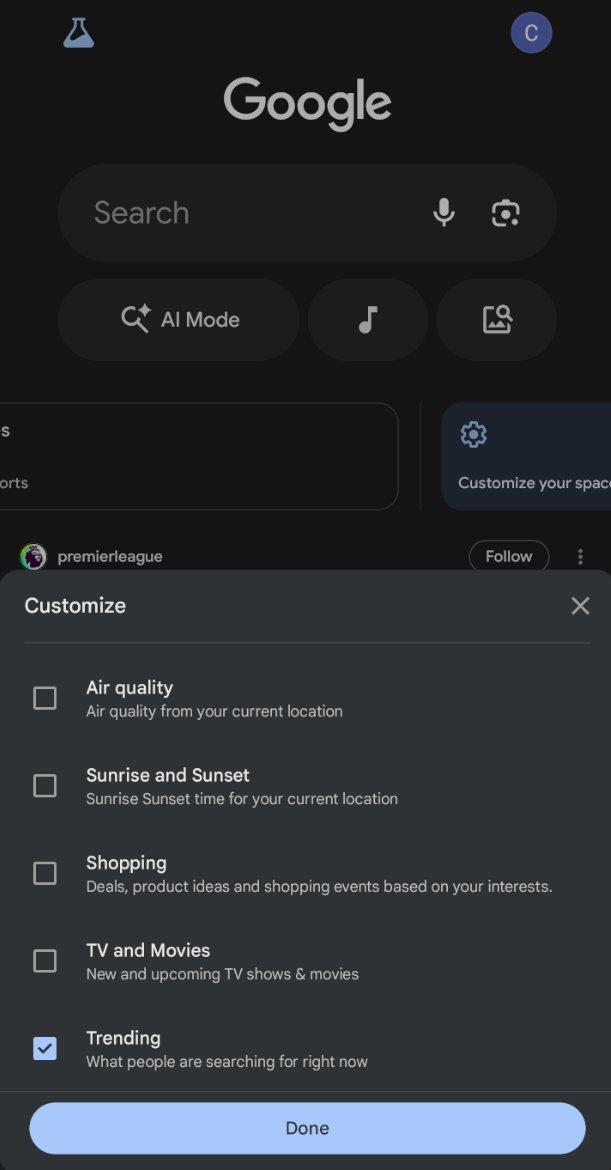Tap the Done button
611x1170 pixels.
pos(307,1128)
